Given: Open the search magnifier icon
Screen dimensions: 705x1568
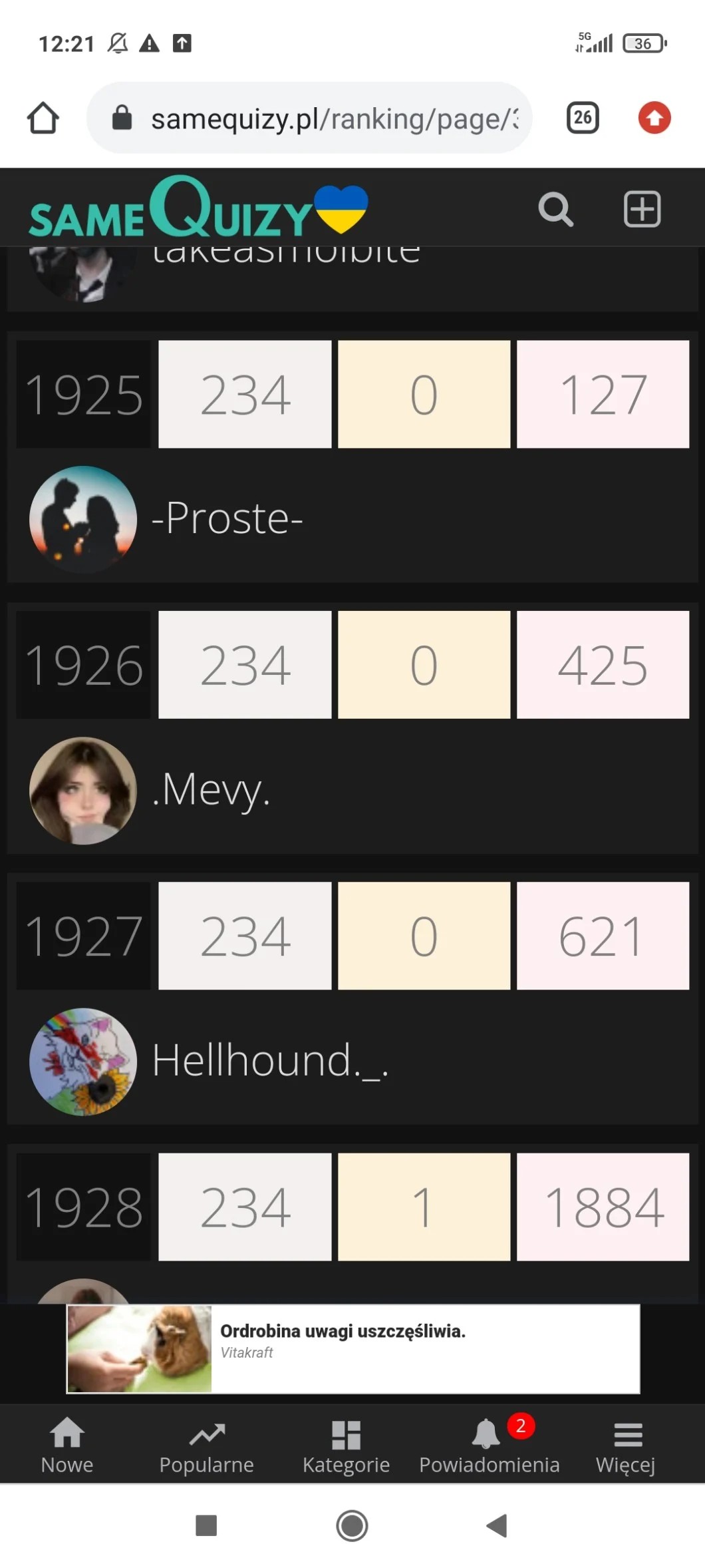Looking at the screenshot, I should click(555, 210).
